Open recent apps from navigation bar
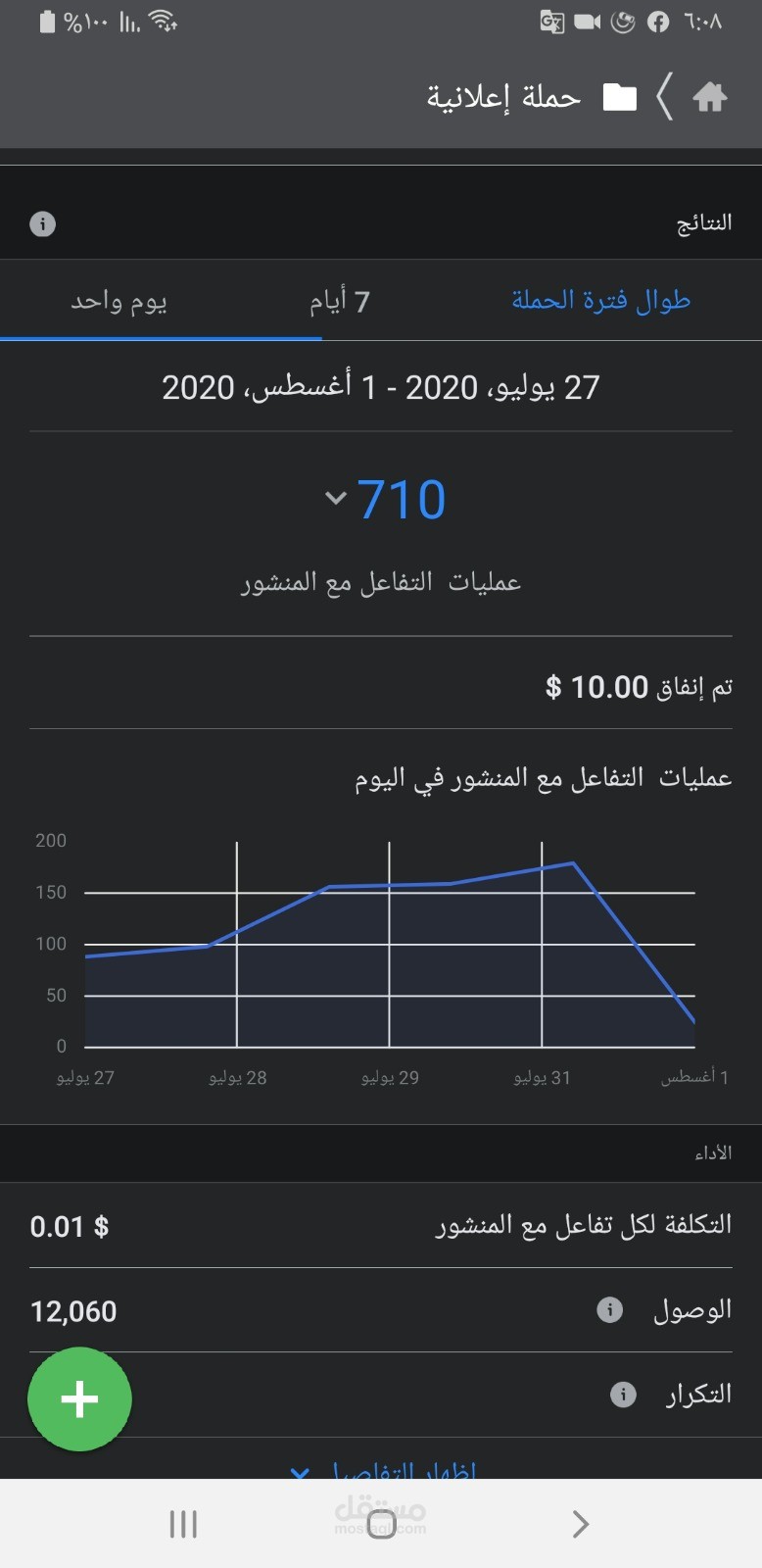The width and height of the screenshot is (762, 1568). click(183, 1524)
